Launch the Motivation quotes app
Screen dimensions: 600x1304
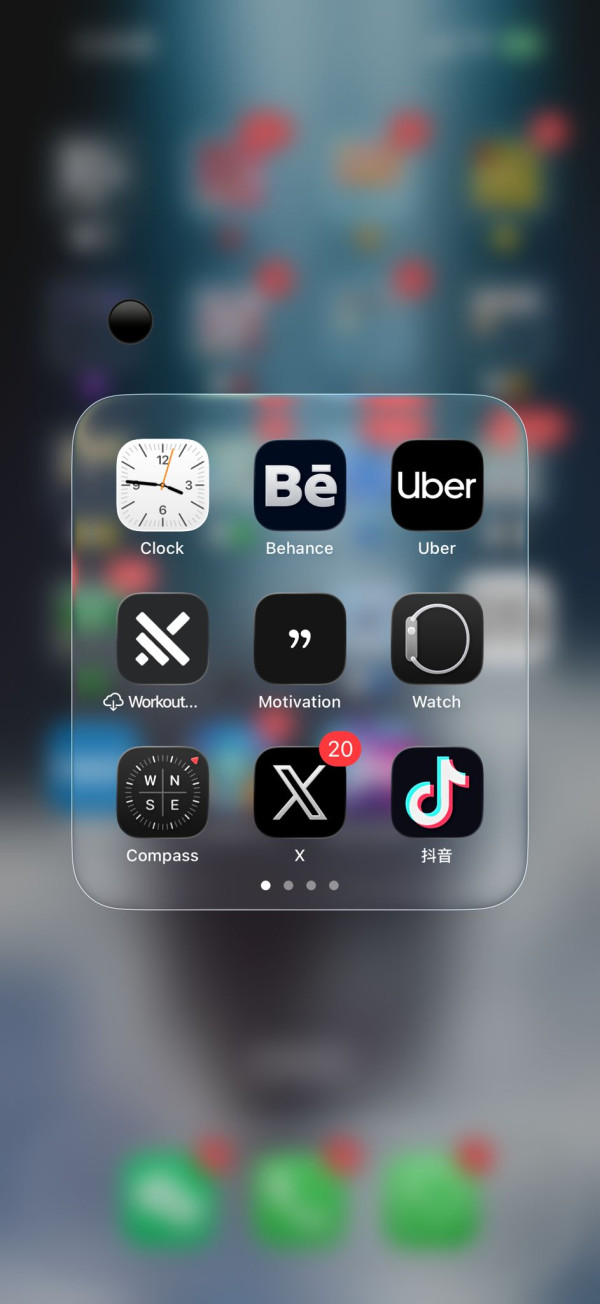(299, 639)
